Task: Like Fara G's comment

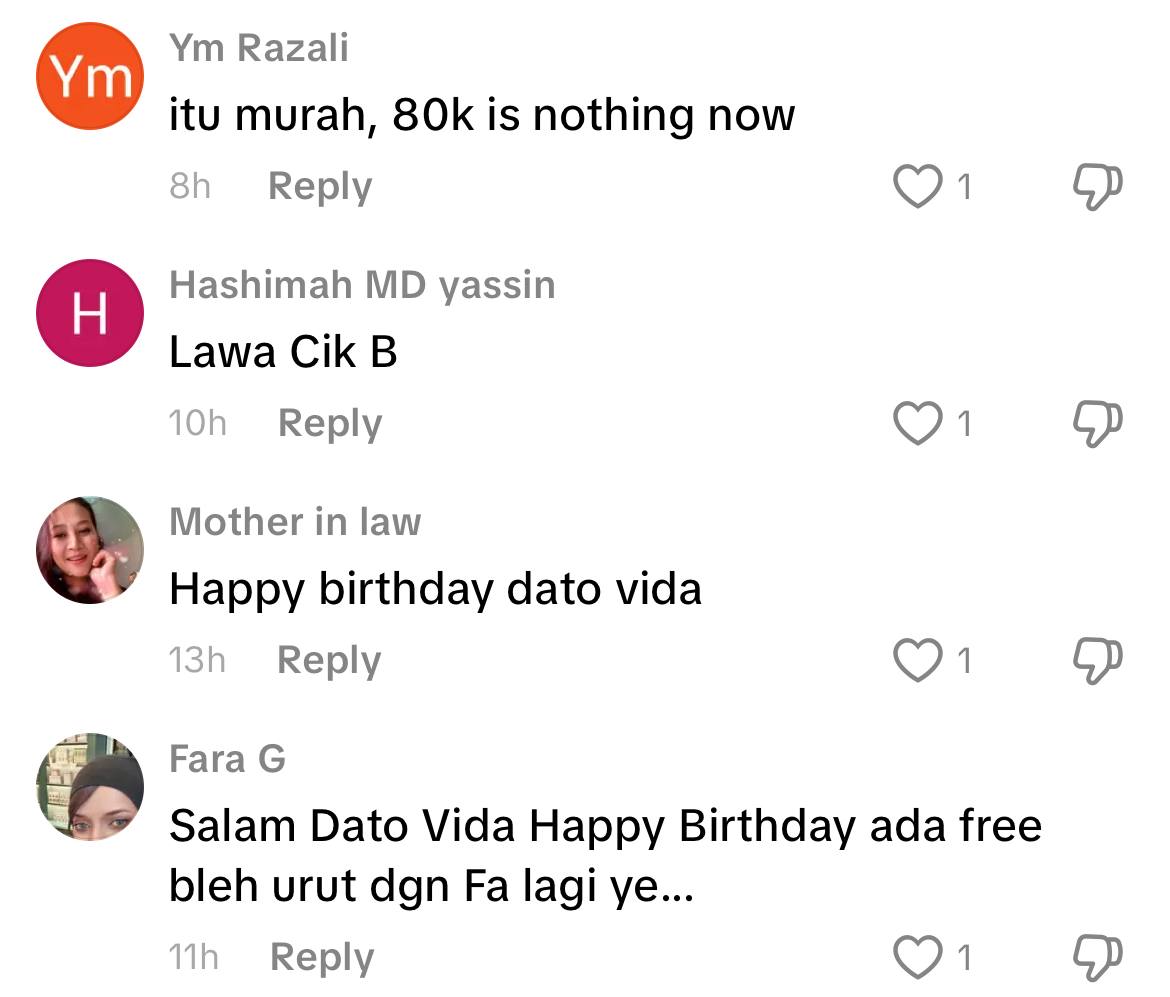Action: [917, 957]
